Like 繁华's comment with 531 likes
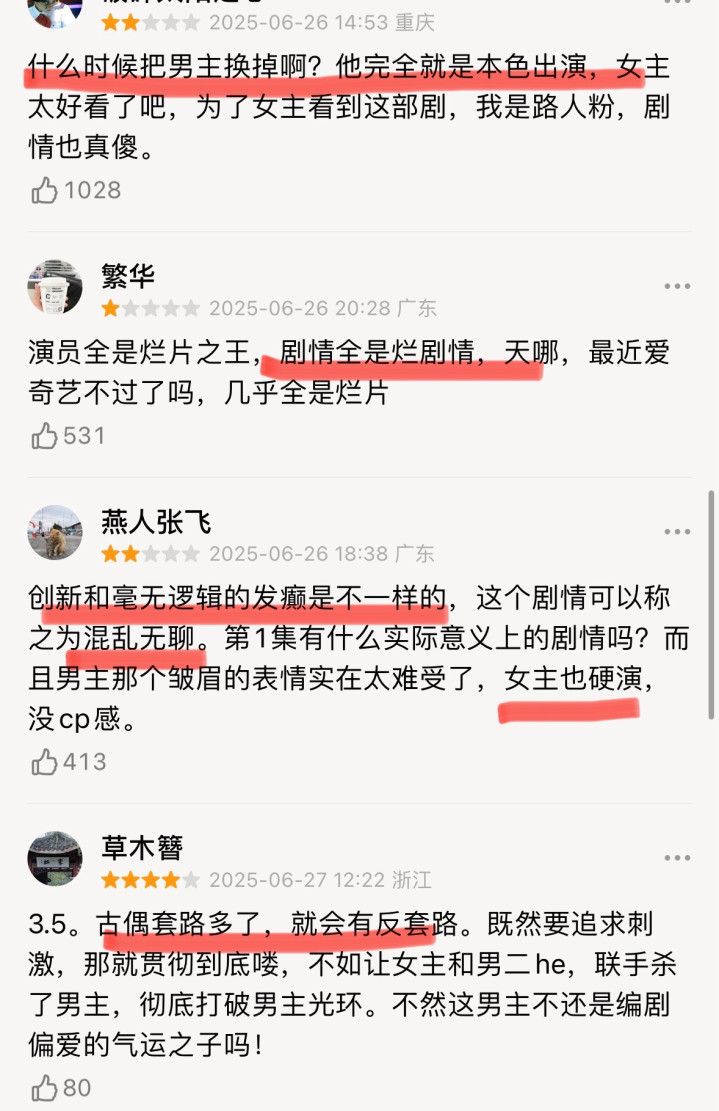This screenshot has width=719, height=1111. pos(45,436)
